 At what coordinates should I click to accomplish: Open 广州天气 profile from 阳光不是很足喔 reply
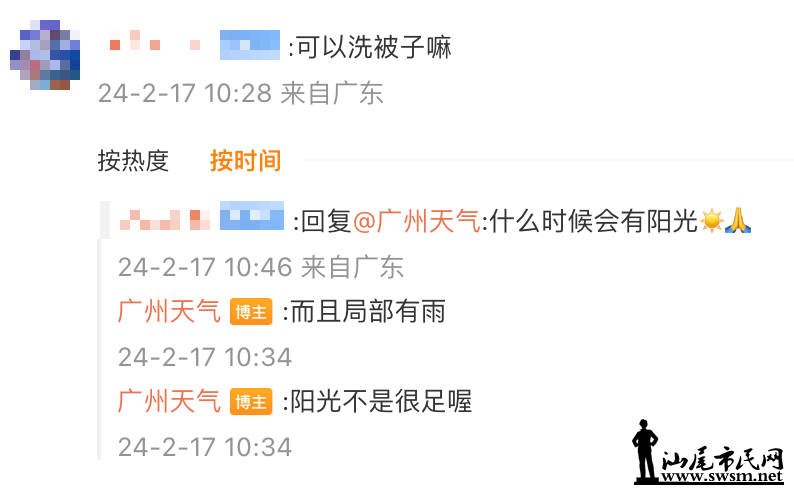point(169,402)
